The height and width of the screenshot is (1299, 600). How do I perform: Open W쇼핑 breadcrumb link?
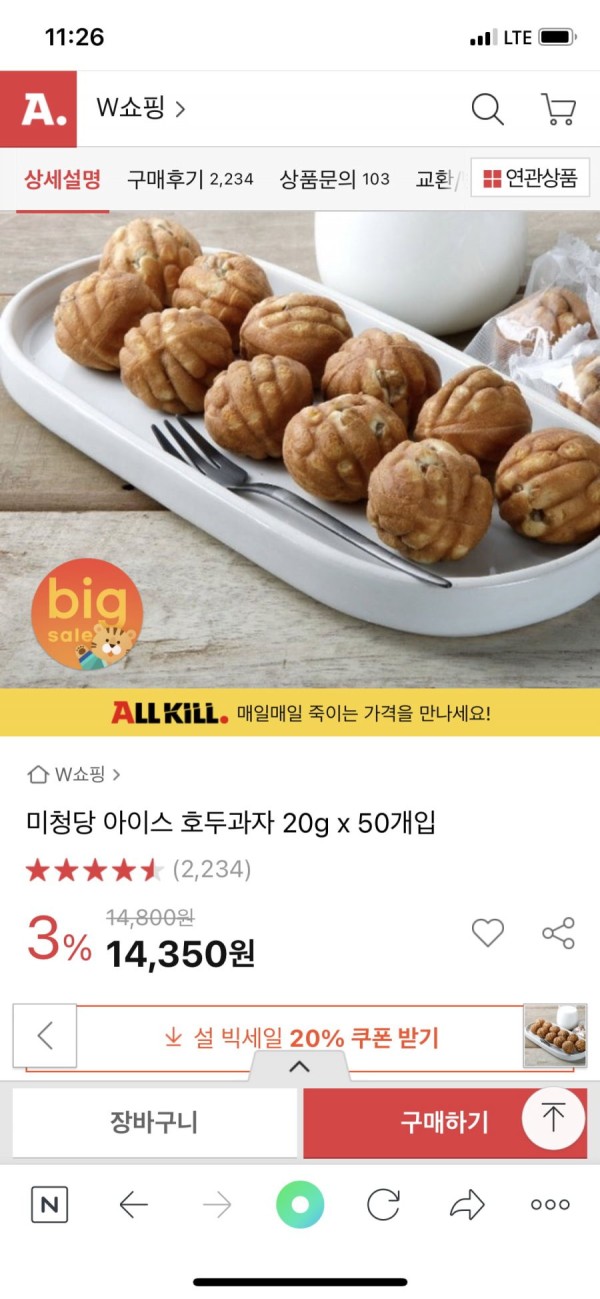(x=74, y=774)
